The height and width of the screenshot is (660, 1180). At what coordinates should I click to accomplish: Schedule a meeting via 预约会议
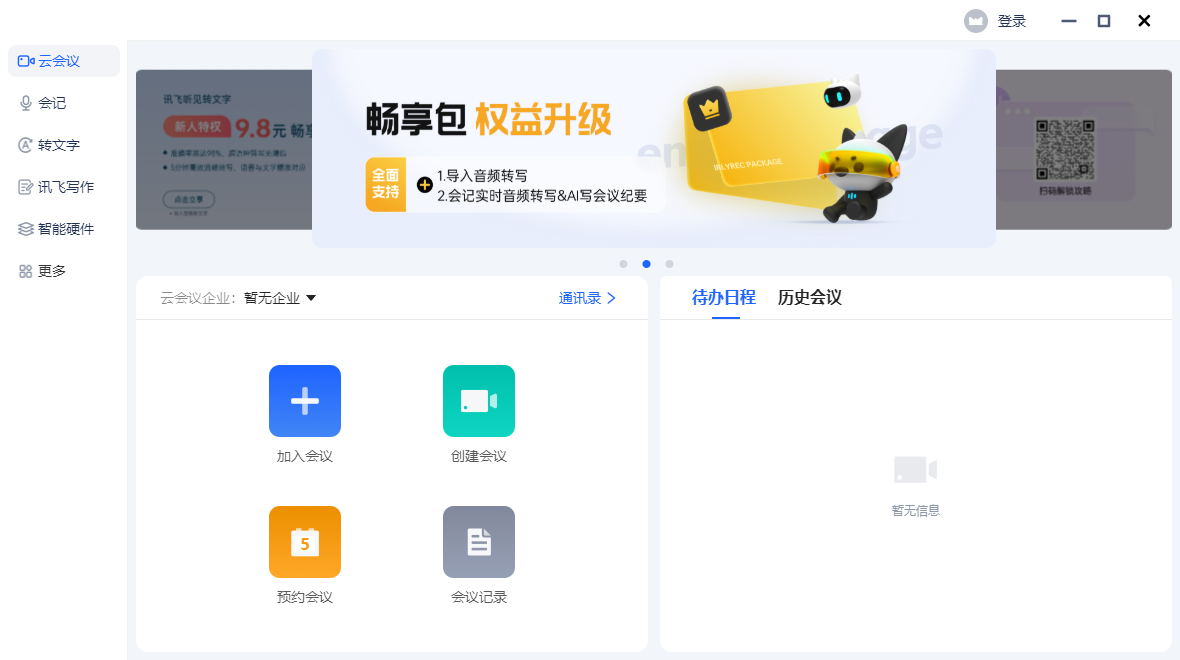coord(305,542)
